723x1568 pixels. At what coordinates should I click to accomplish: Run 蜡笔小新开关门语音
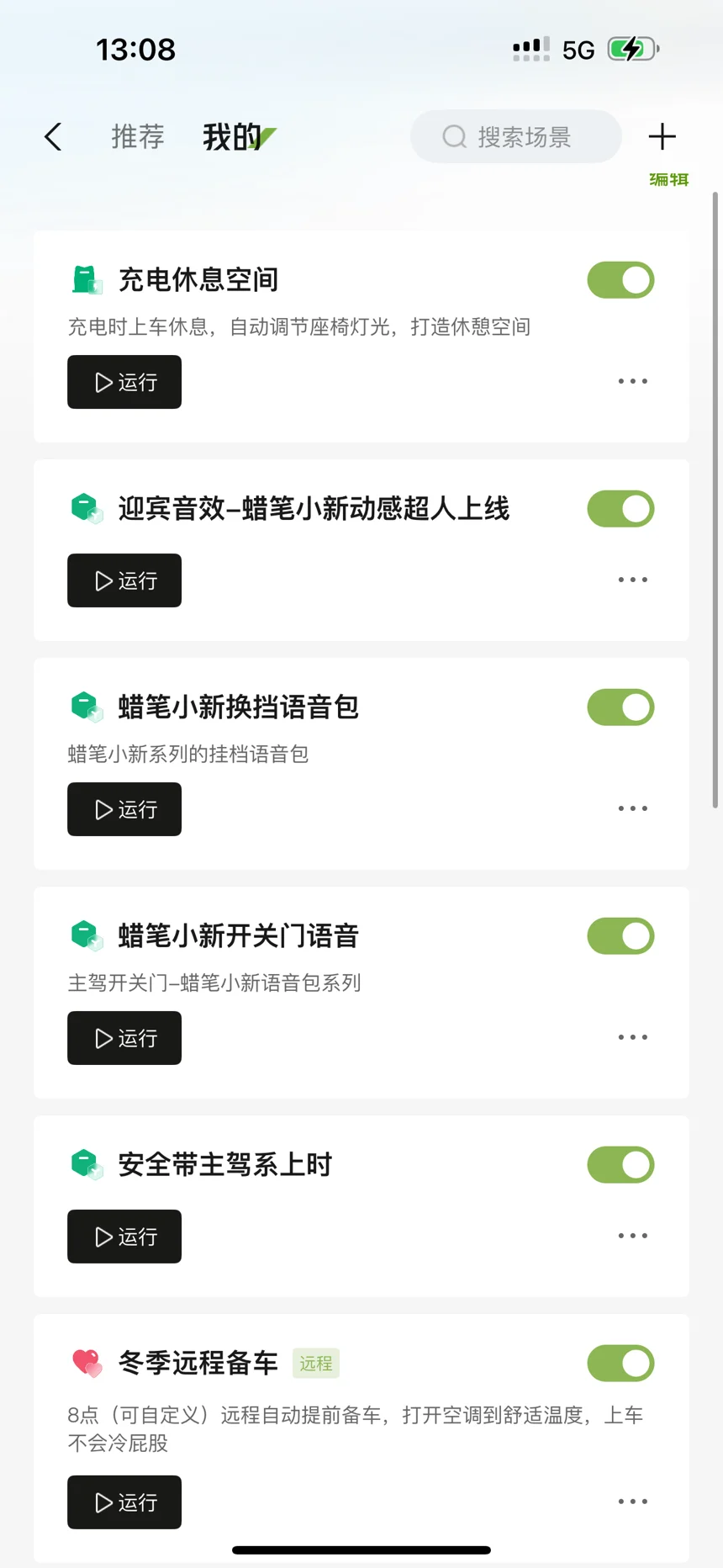(x=124, y=1038)
